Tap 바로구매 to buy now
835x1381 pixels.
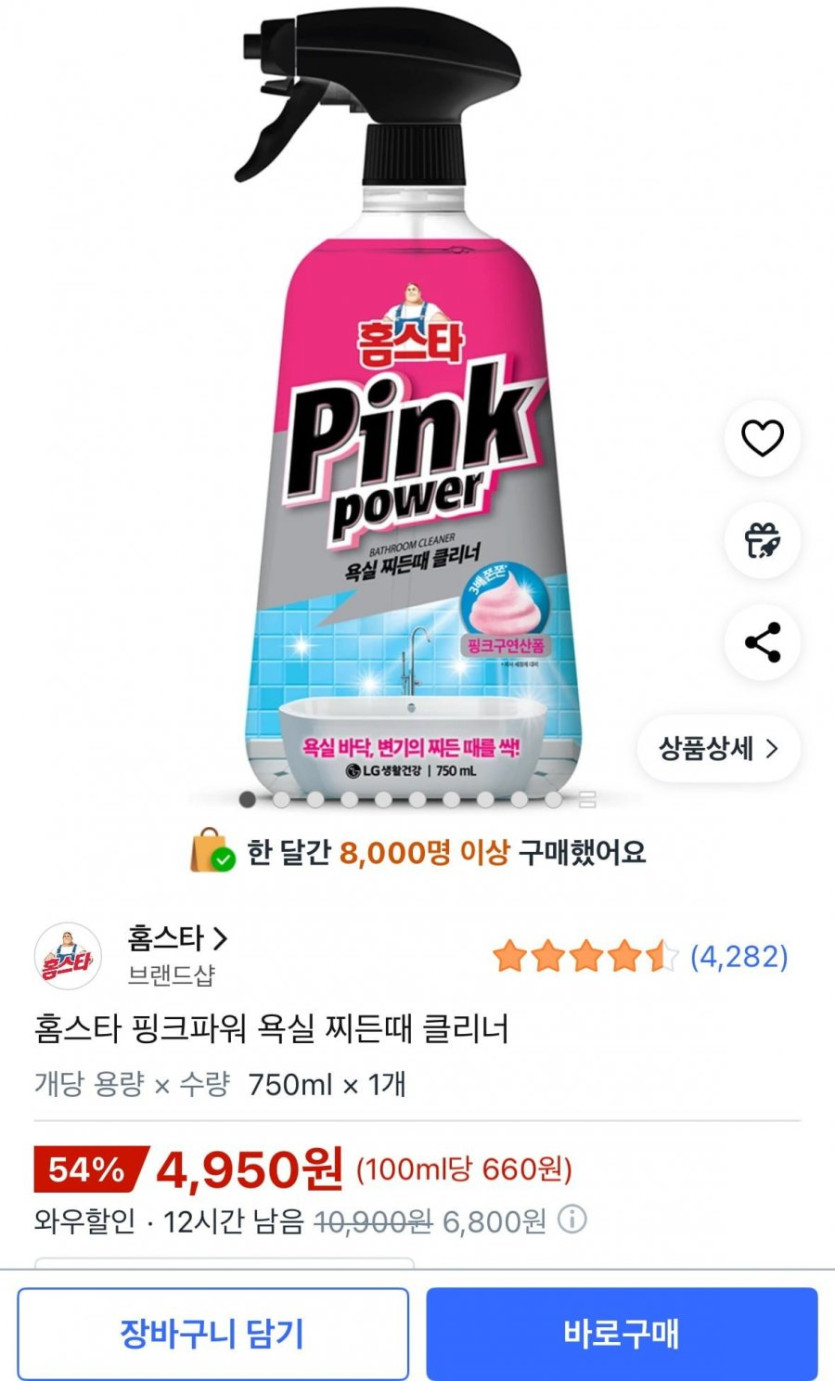click(621, 1334)
